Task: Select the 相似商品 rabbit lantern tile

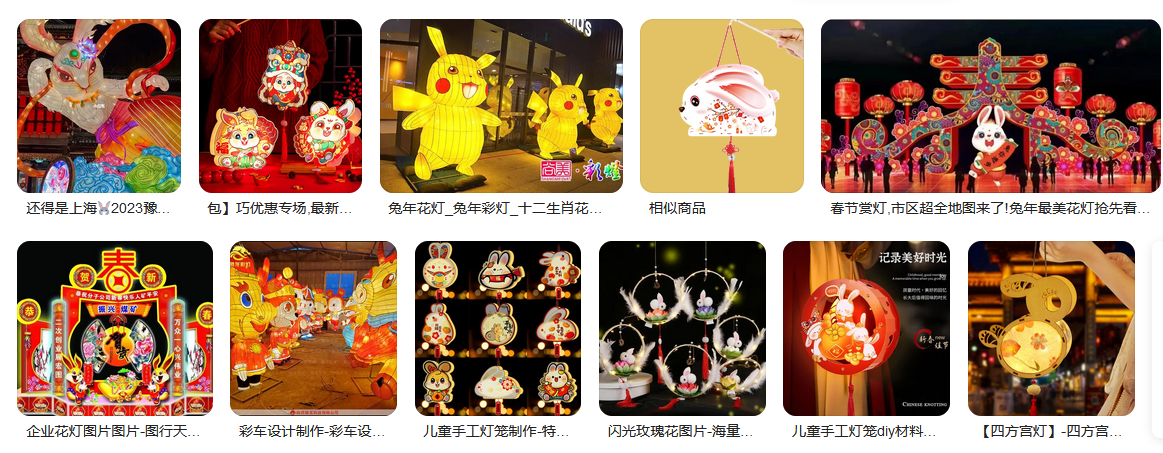Action: (x=721, y=106)
